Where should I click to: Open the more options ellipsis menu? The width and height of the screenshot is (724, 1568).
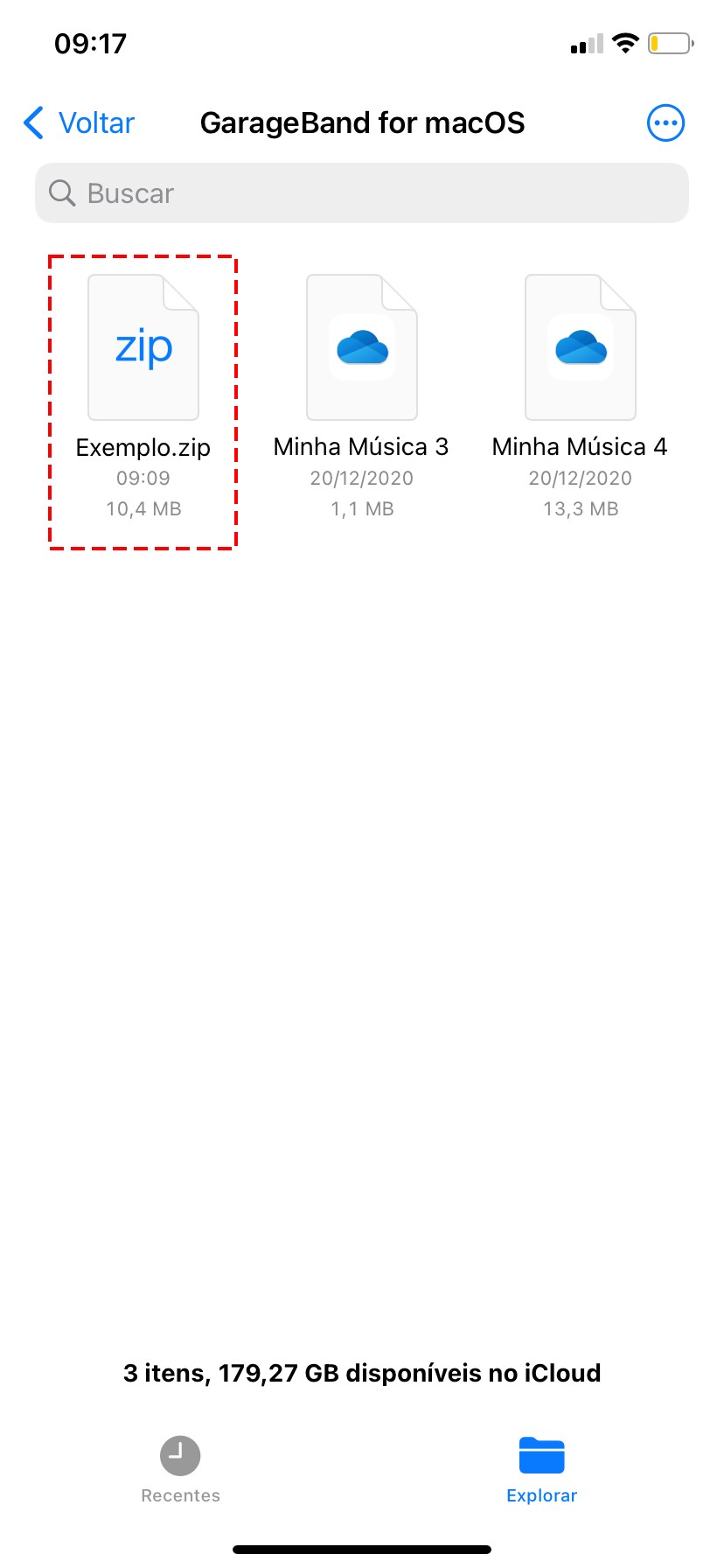[665, 123]
